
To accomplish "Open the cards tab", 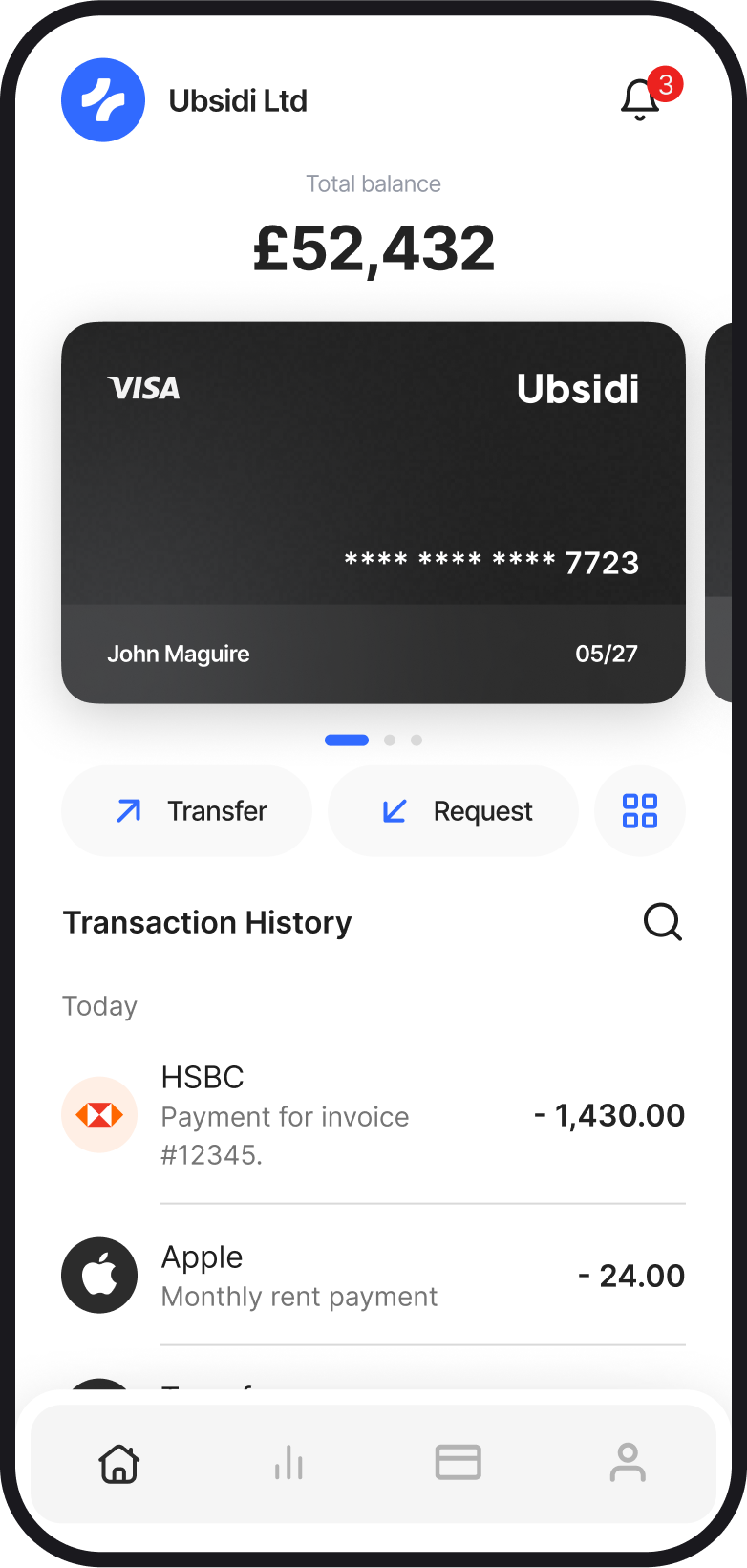I will (459, 1463).
